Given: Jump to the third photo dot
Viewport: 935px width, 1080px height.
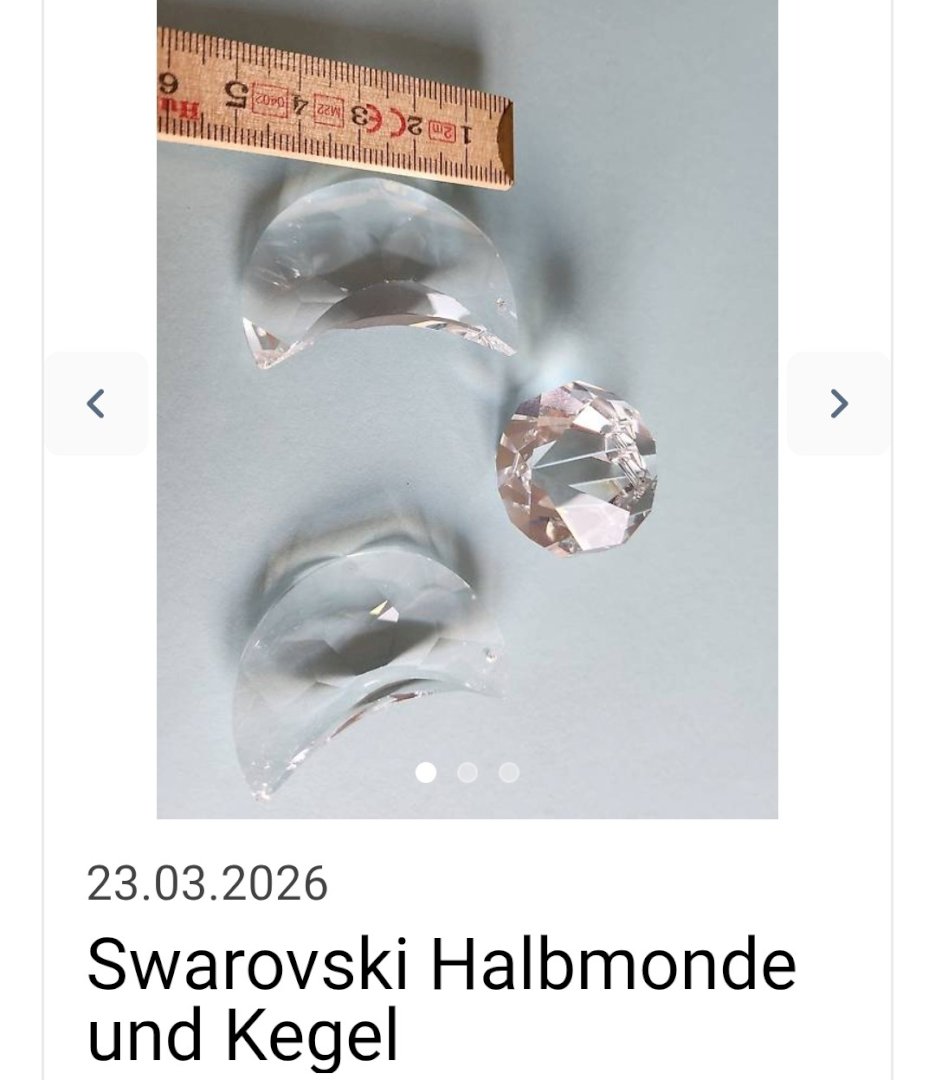Looking at the screenshot, I should [509, 772].
